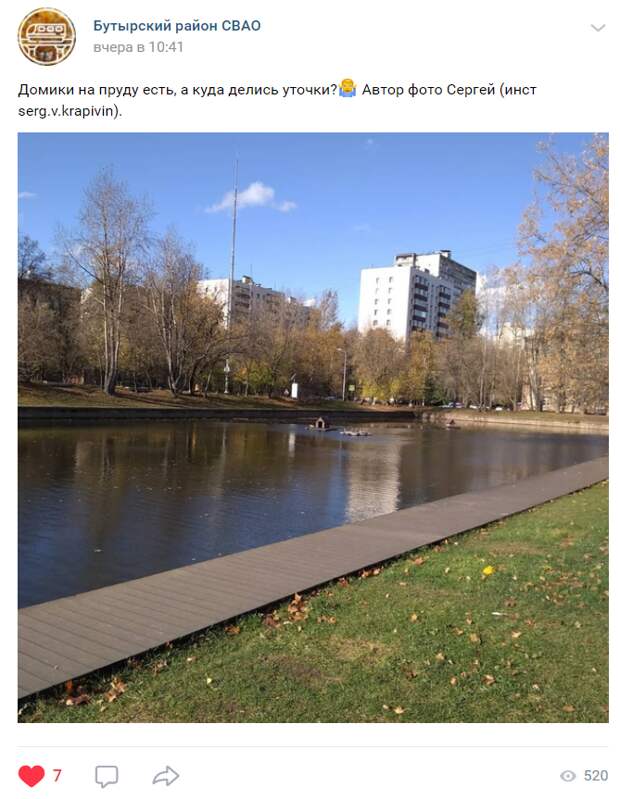
Task: Open the pond photo in full view
Action: click(312, 427)
